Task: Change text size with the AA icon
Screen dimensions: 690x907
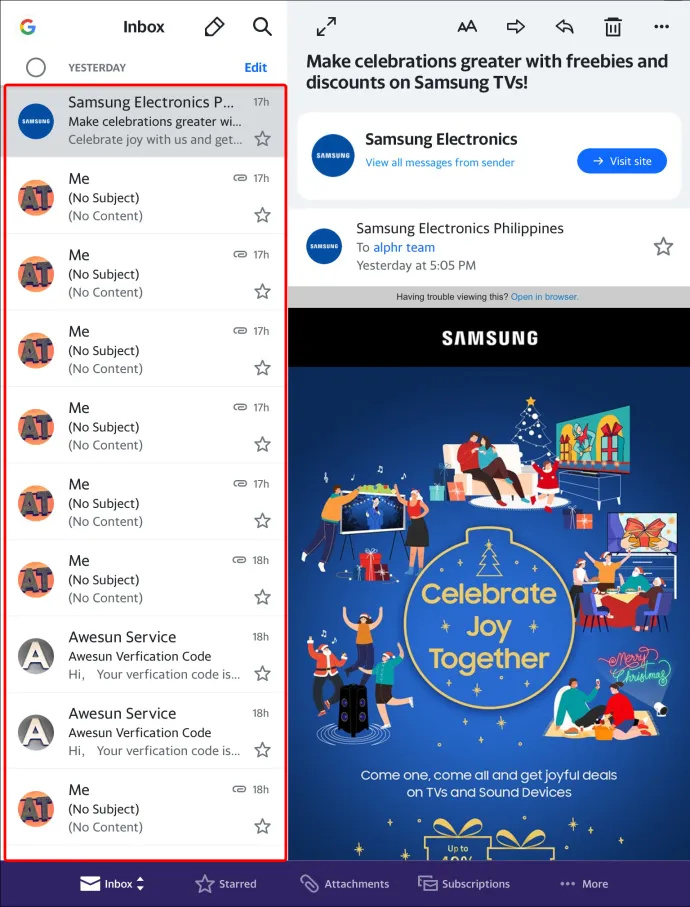Action: click(x=467, y=27)
